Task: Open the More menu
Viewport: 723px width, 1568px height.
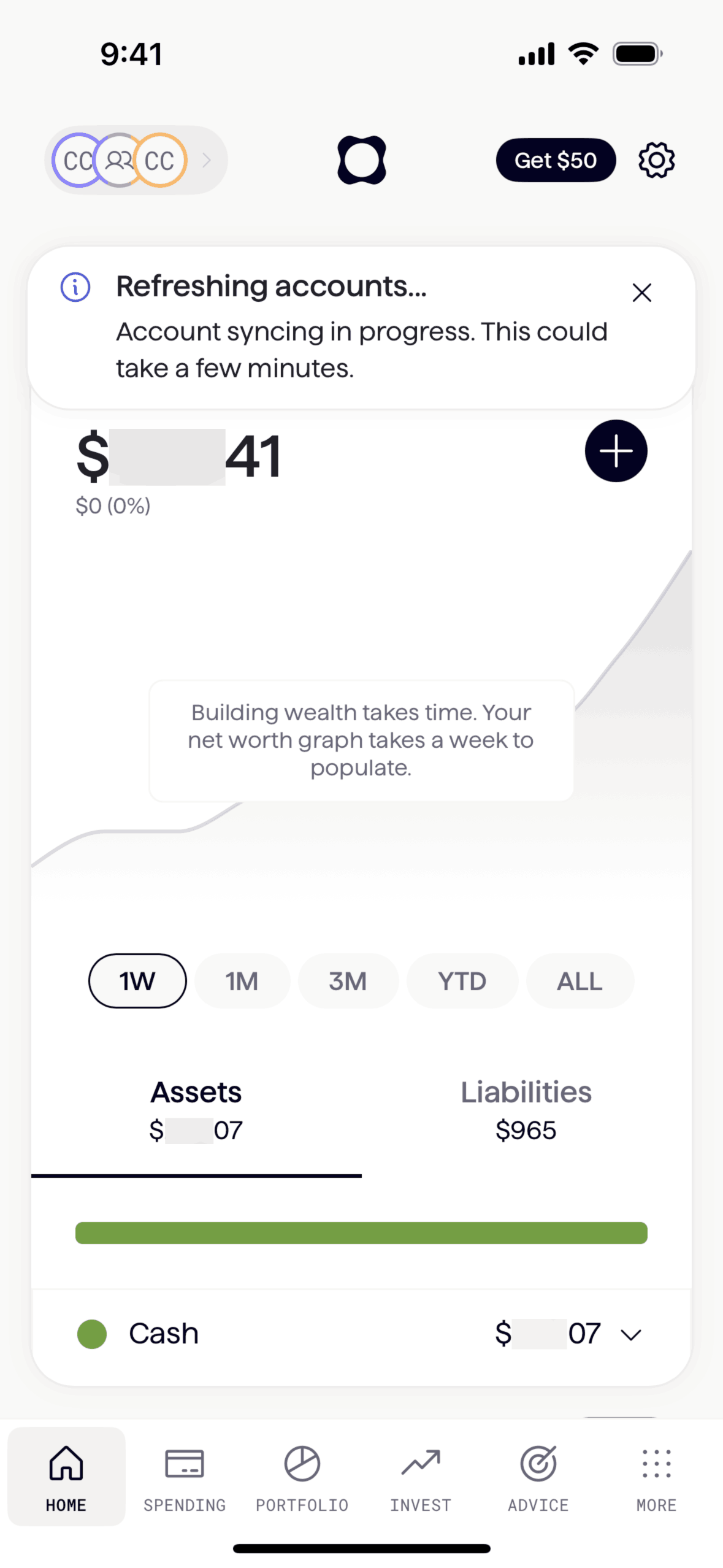Action: pyautogui.click(x=656, y=1475)
